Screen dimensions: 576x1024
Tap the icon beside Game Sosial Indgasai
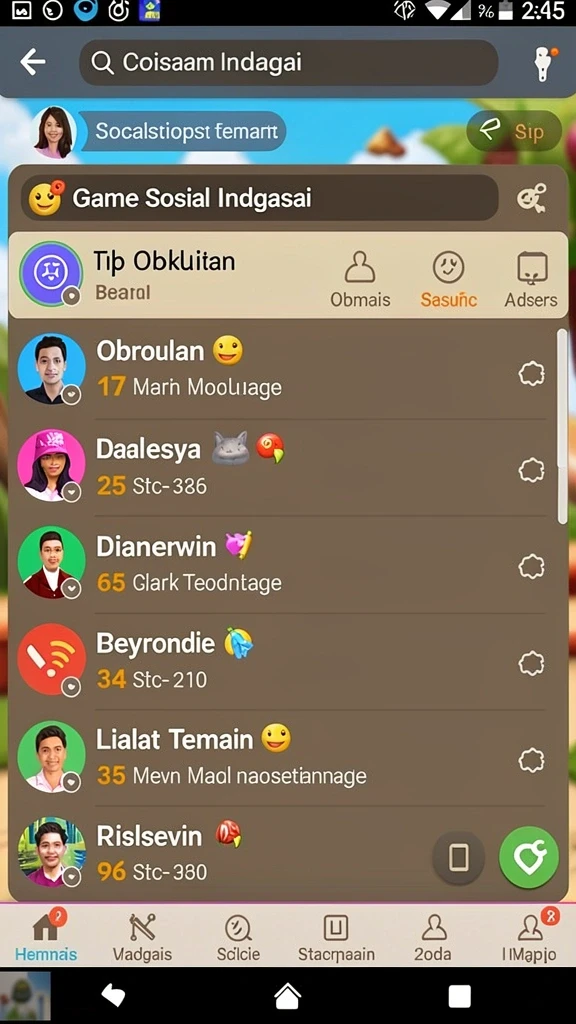(x=532, y=197)
